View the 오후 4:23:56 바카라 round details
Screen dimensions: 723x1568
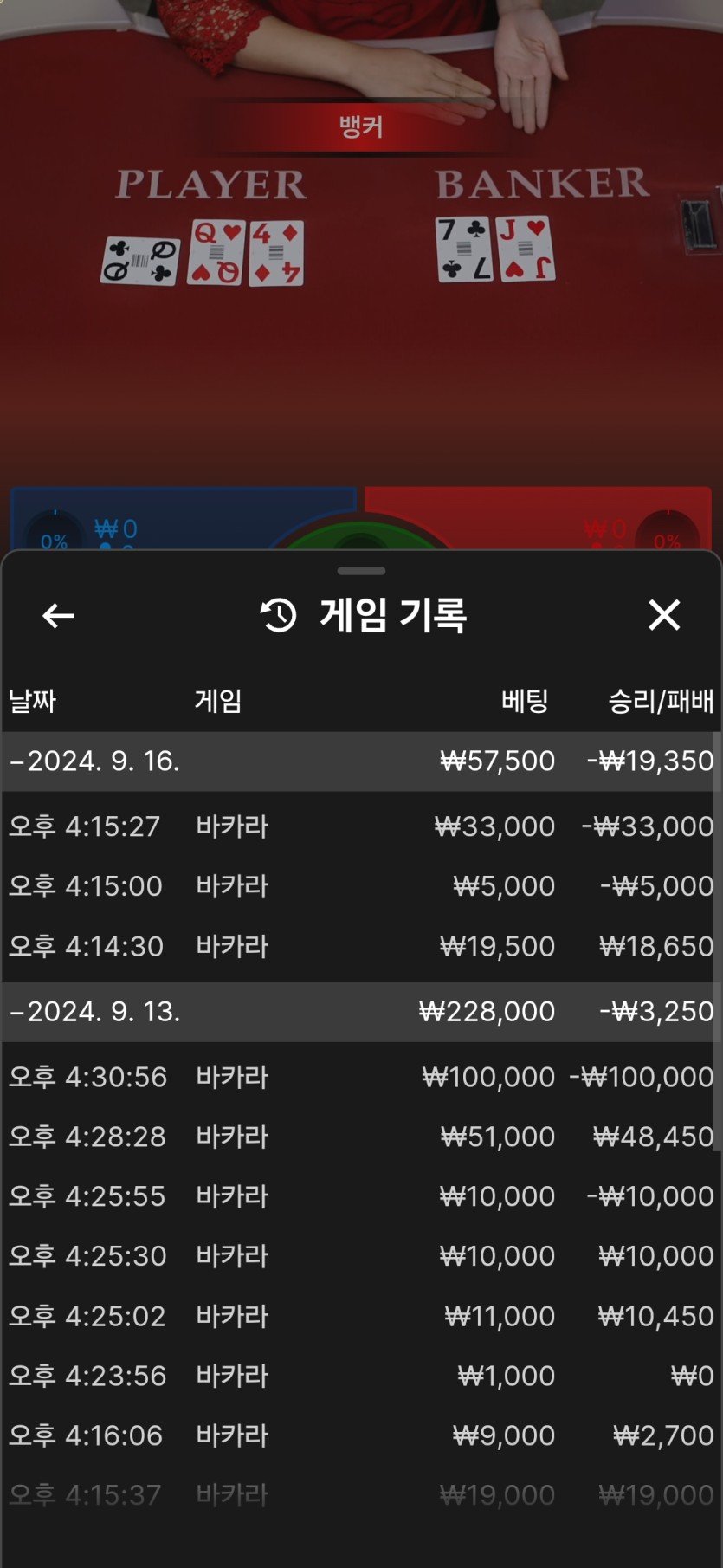click(360, 1376)
